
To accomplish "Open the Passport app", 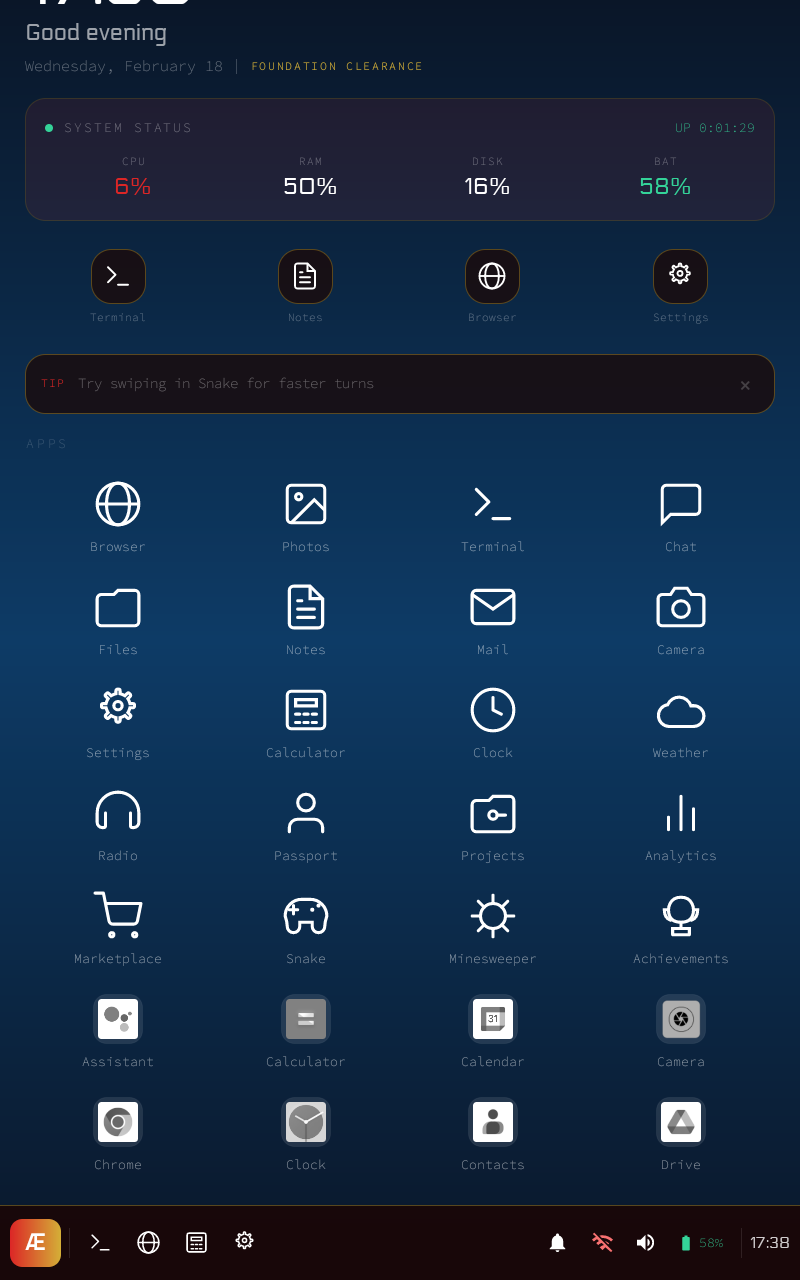I will click(306, 813).
